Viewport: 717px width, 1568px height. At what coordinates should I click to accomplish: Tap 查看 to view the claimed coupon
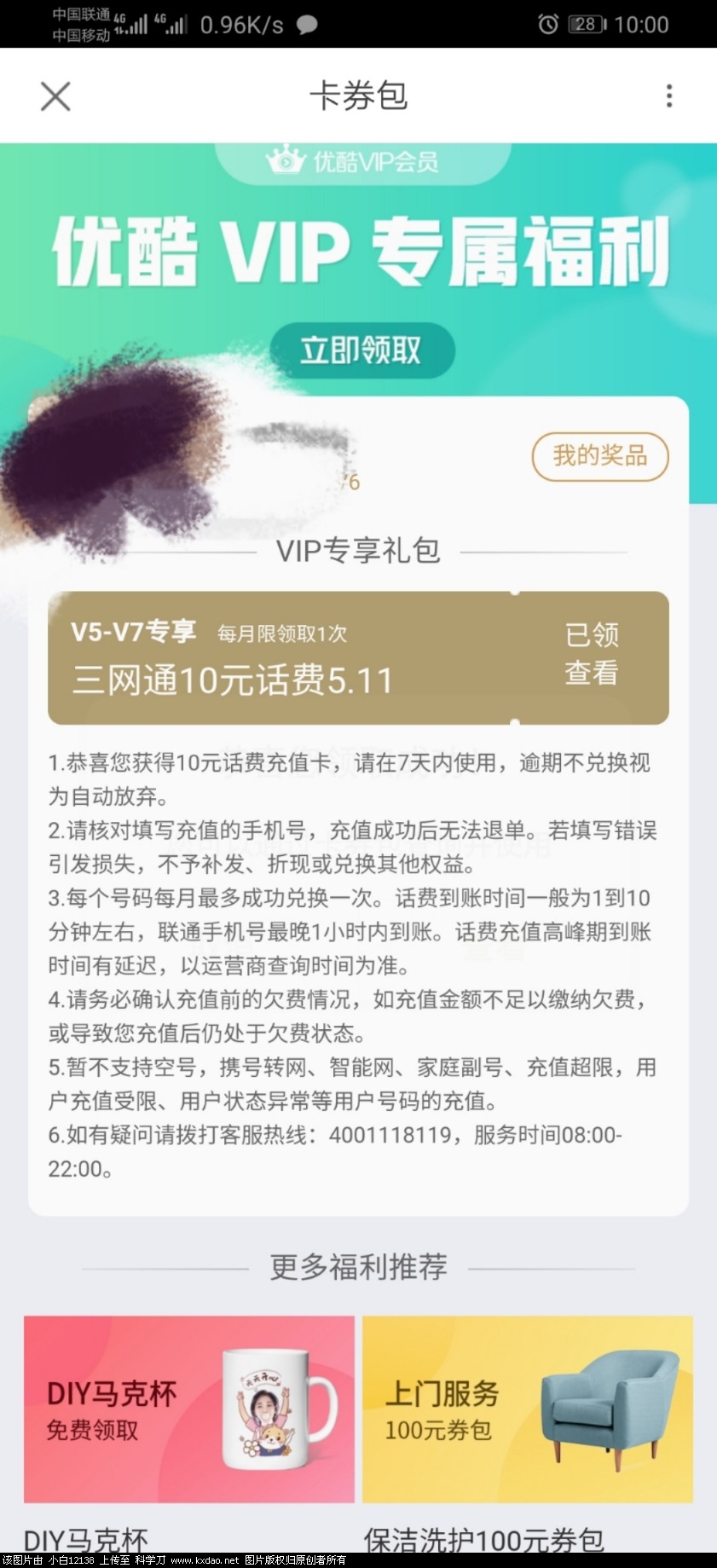(593, 673)
